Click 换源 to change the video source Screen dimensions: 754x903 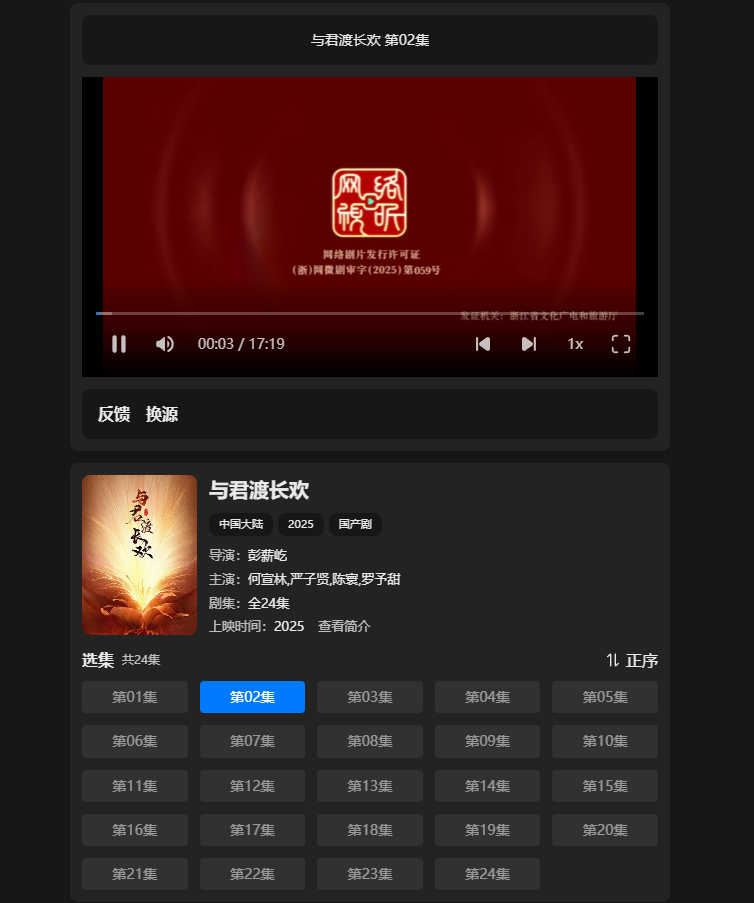(x=164, y=414)
